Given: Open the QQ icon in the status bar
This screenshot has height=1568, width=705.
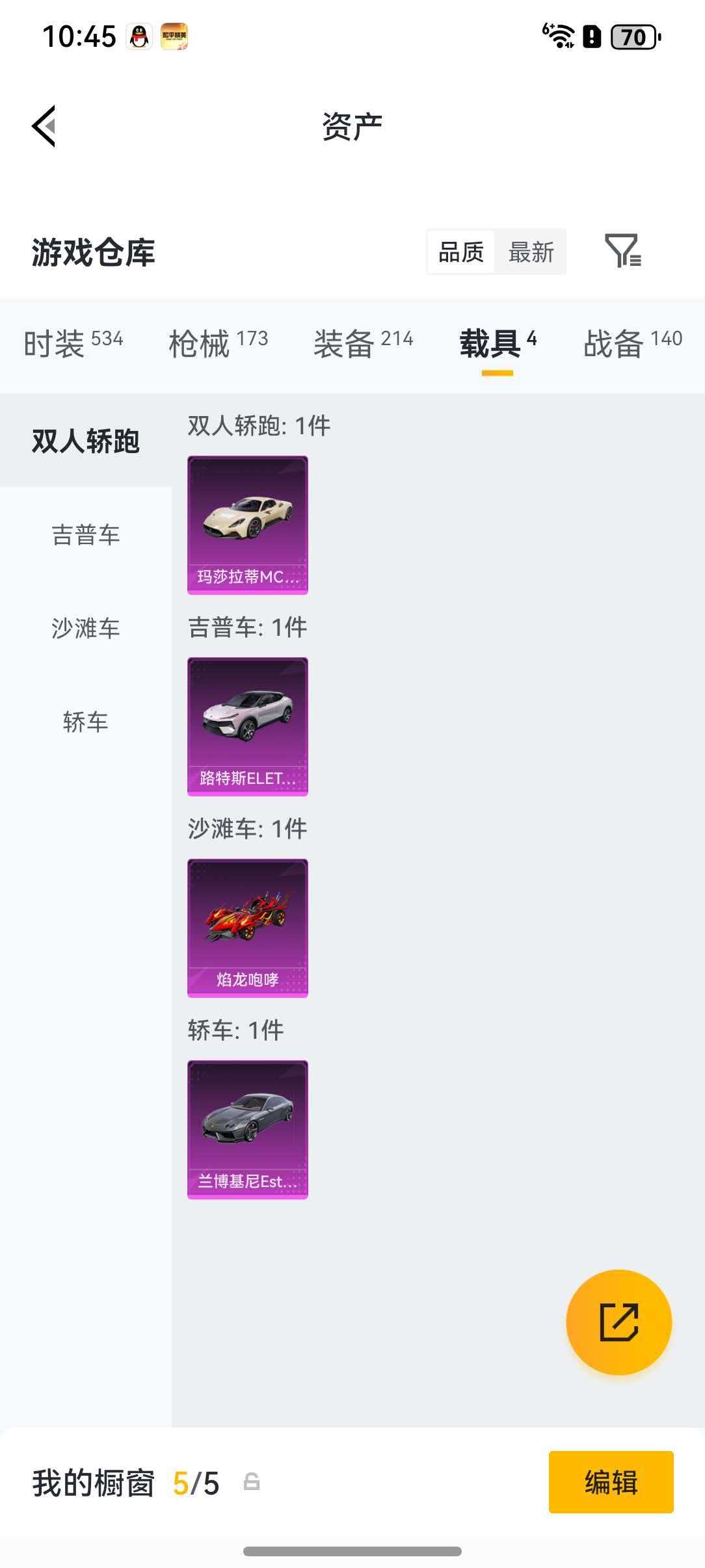Looking at the screenshot, I should [x=139, y=36].
